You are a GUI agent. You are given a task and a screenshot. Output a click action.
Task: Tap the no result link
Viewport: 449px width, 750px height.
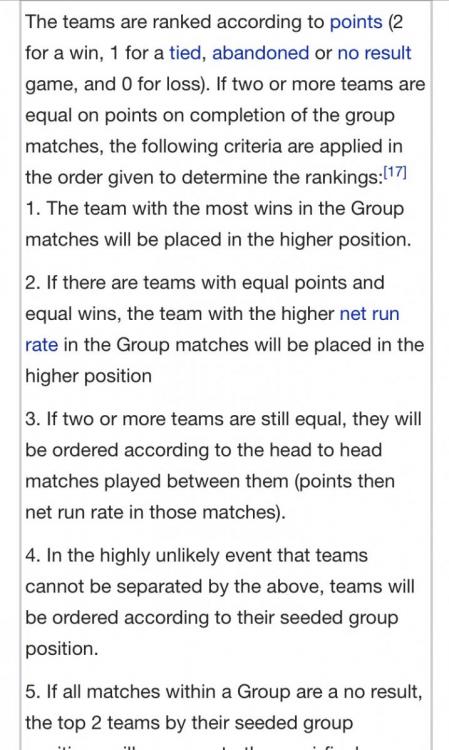(374, 53)
